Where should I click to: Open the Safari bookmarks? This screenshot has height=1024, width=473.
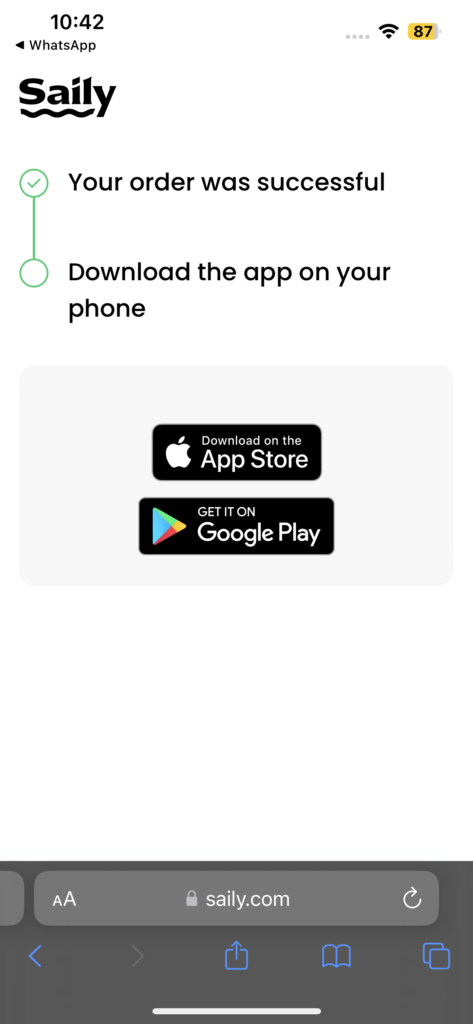click(x=336, y=957)
